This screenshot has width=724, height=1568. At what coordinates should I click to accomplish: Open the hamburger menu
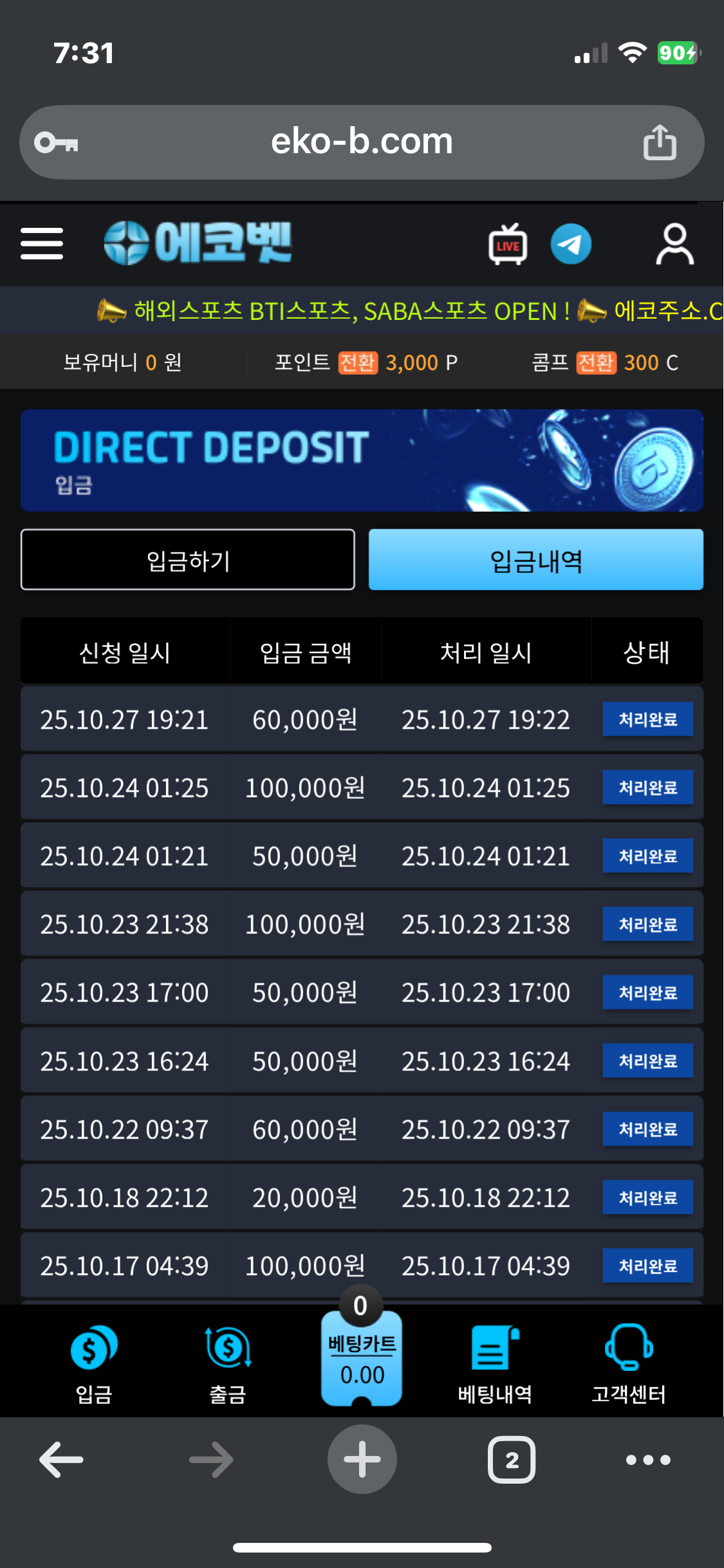coord(42,243)
